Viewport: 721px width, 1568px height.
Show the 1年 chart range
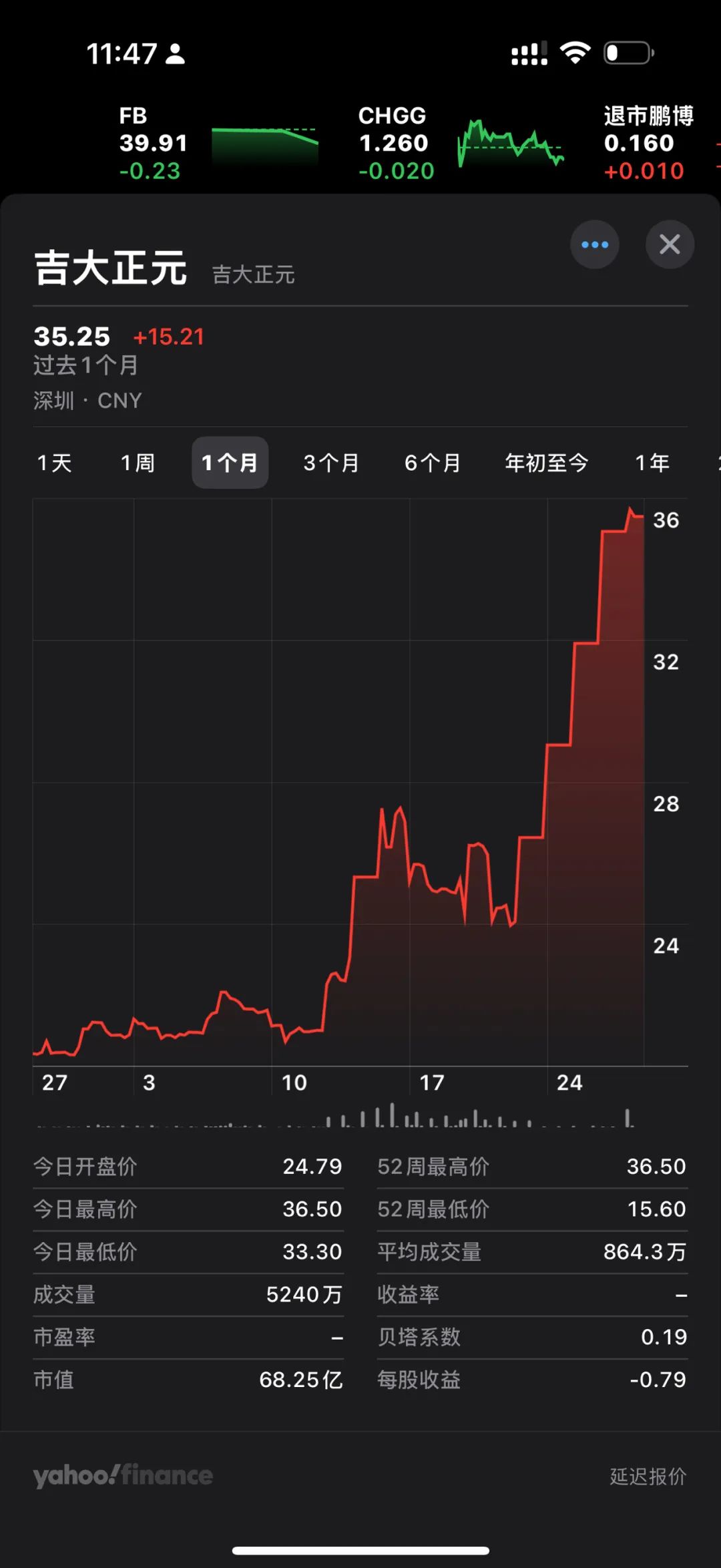click(652, 463)
